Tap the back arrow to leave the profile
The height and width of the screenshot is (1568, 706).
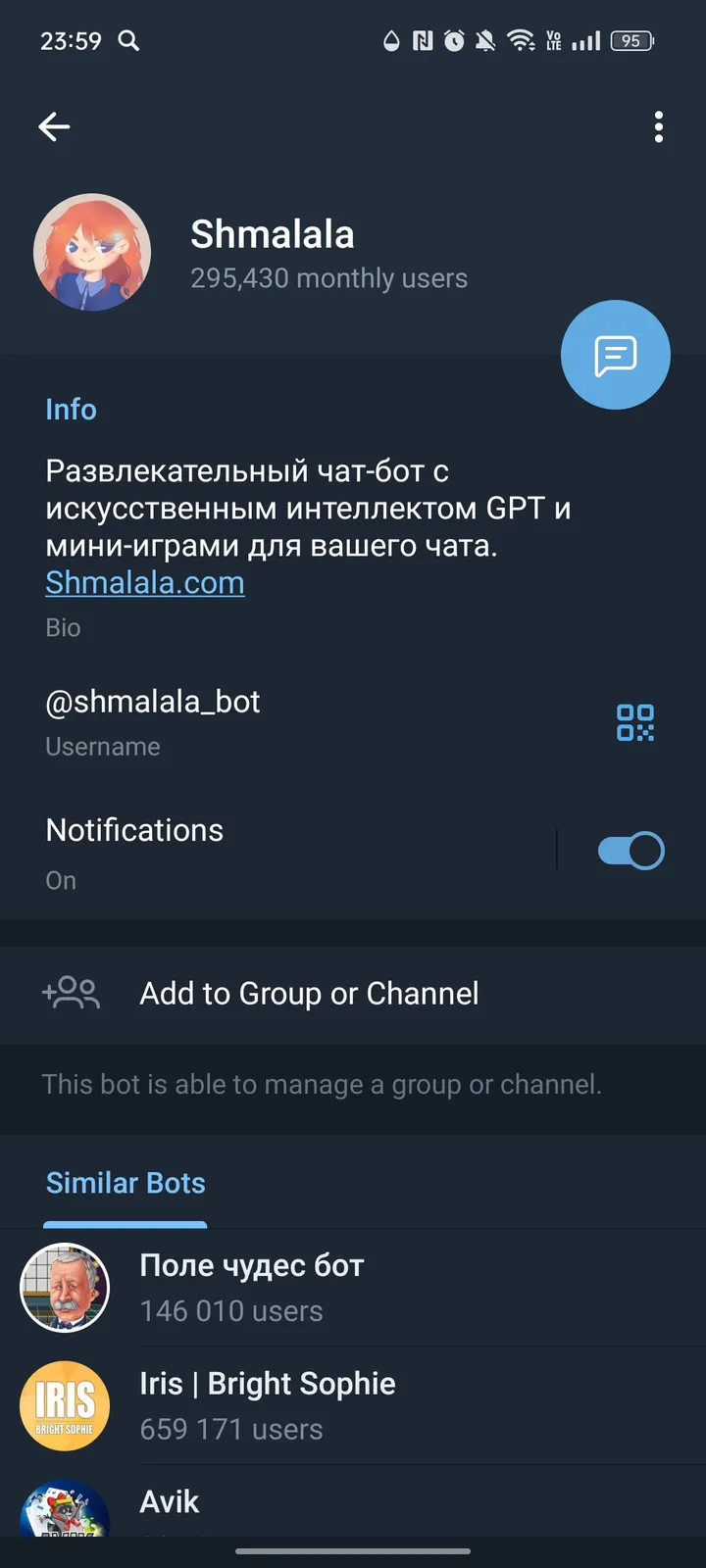55,126
